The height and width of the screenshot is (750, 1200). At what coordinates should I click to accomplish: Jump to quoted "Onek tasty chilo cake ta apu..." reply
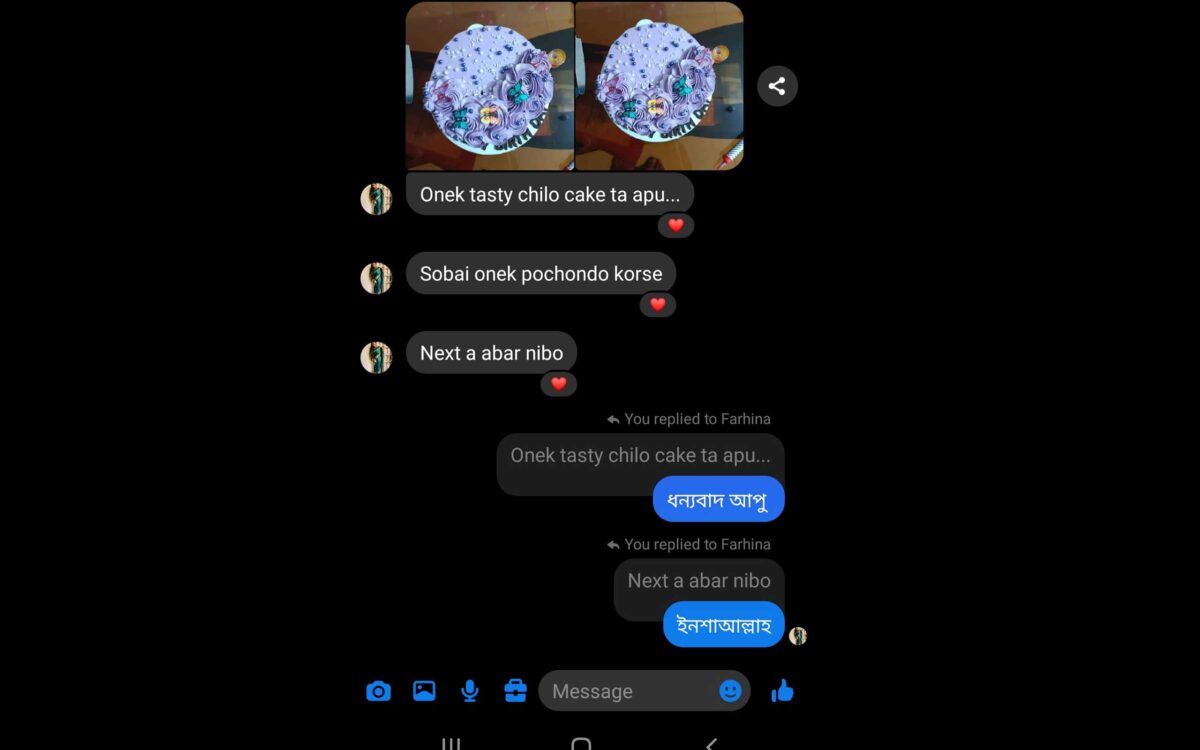640,456
